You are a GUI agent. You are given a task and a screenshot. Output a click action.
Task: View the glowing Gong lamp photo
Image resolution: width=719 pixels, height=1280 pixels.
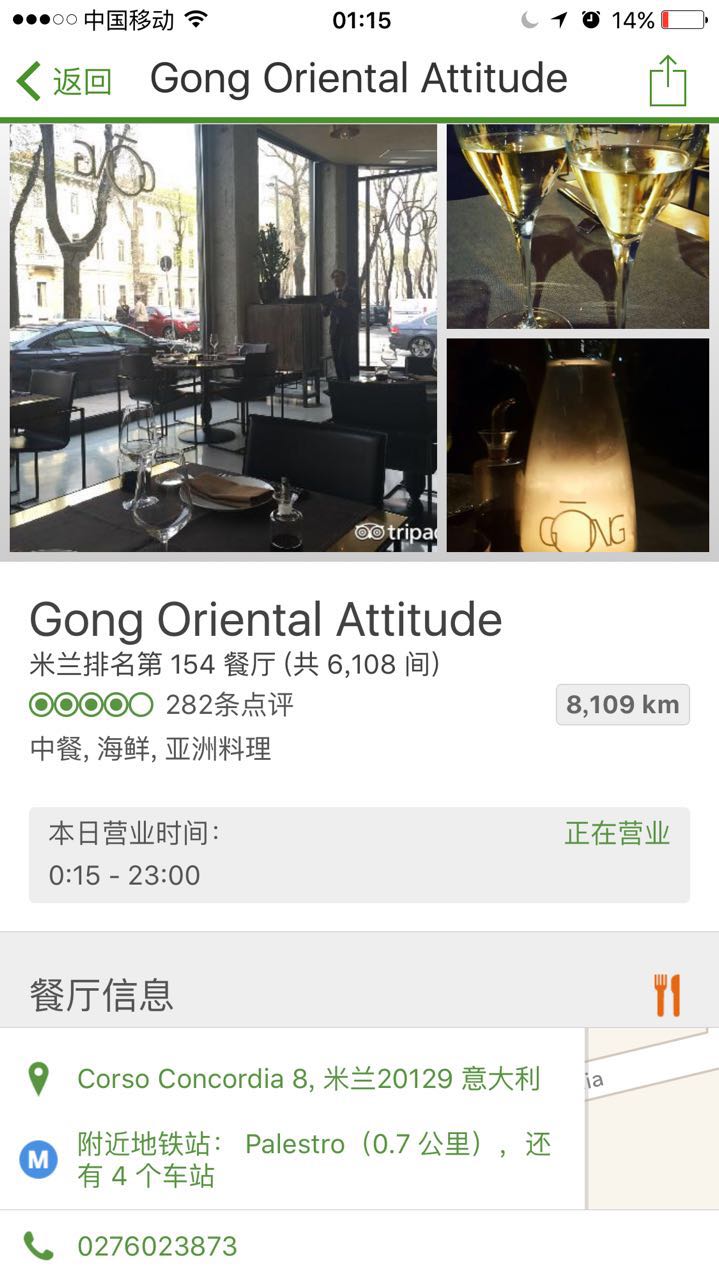click(577, 445)
